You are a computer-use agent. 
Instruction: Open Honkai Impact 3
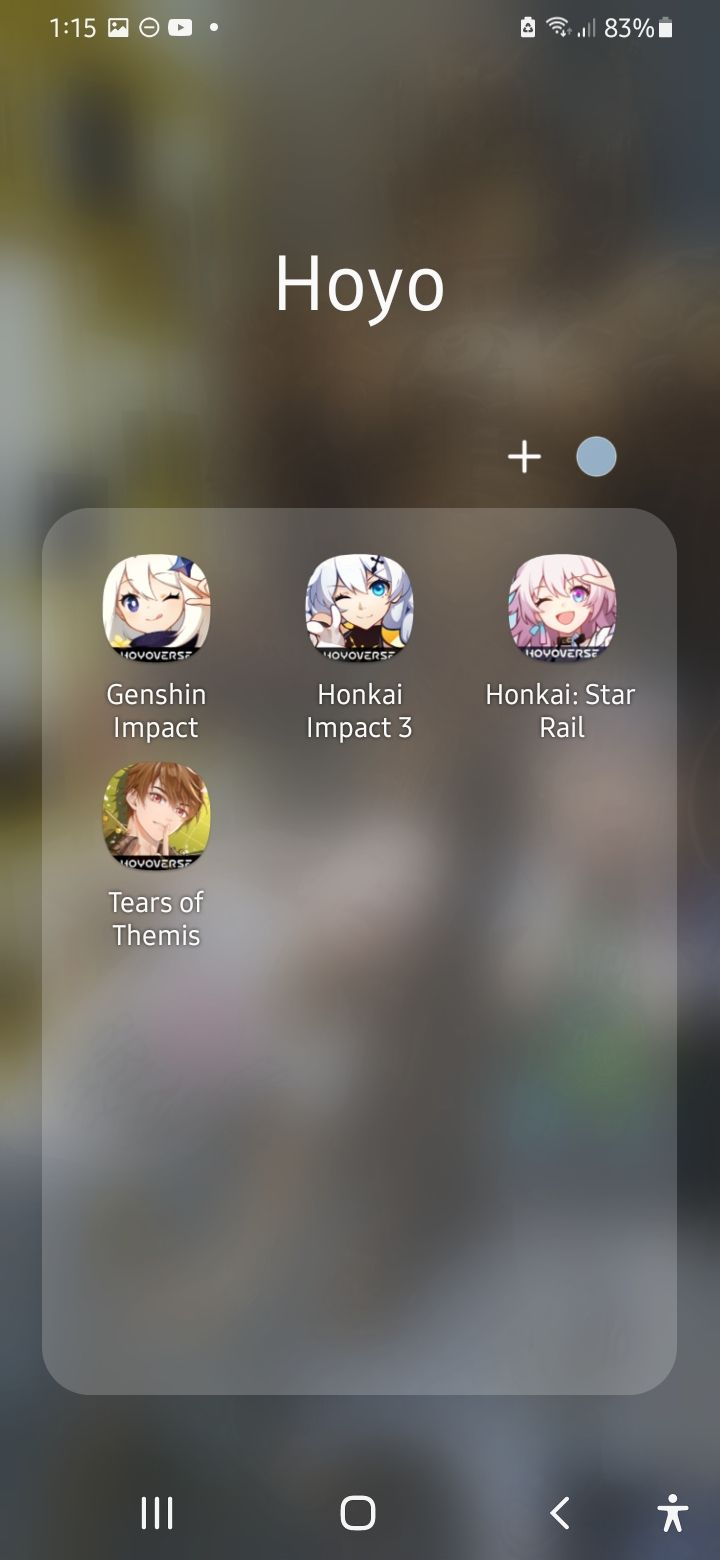(359, 608)
